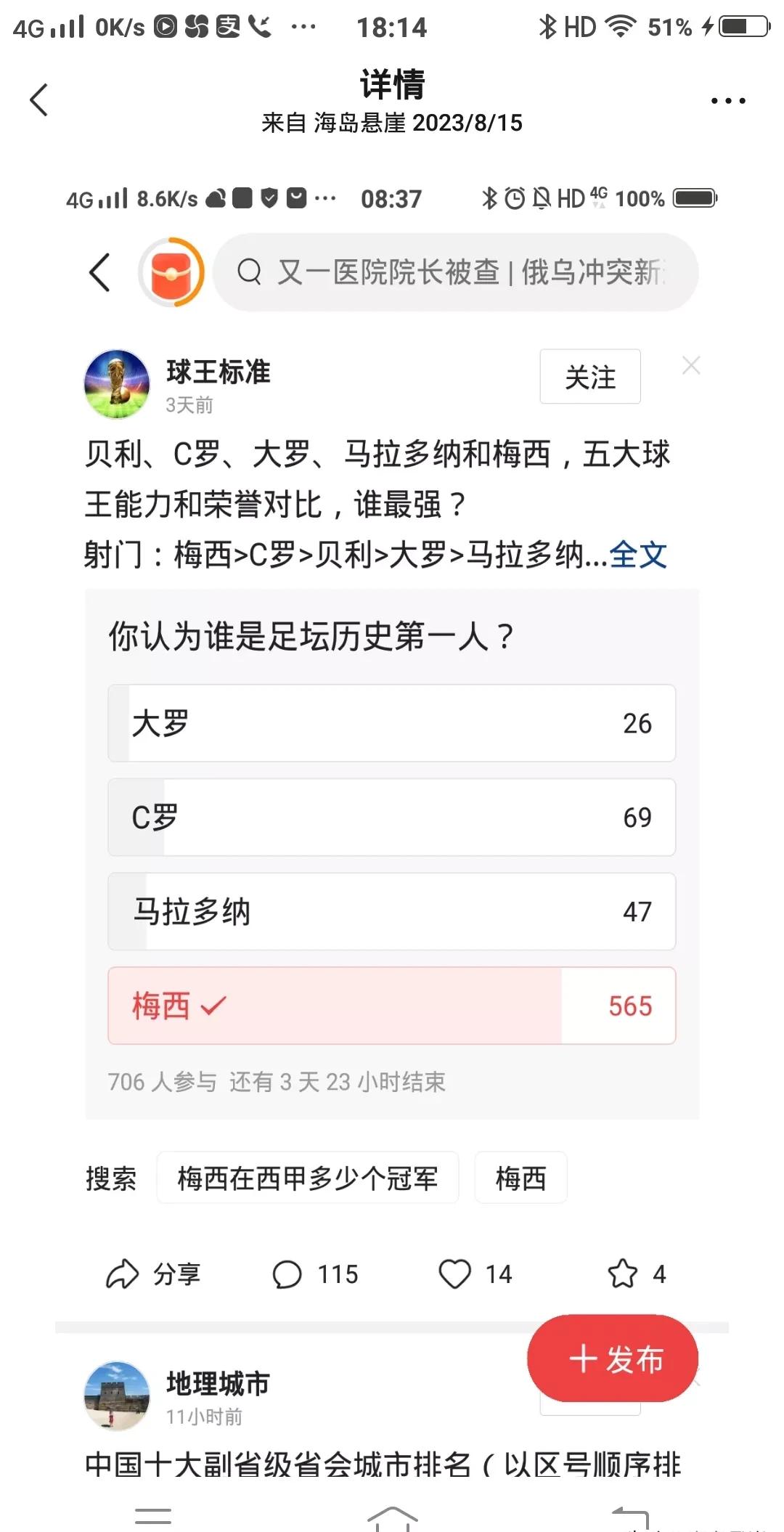Open suggestion 梅西在西甲多少个冠军
Image resolution: width=784 pixels, height=1532 pixels.
307,1178
